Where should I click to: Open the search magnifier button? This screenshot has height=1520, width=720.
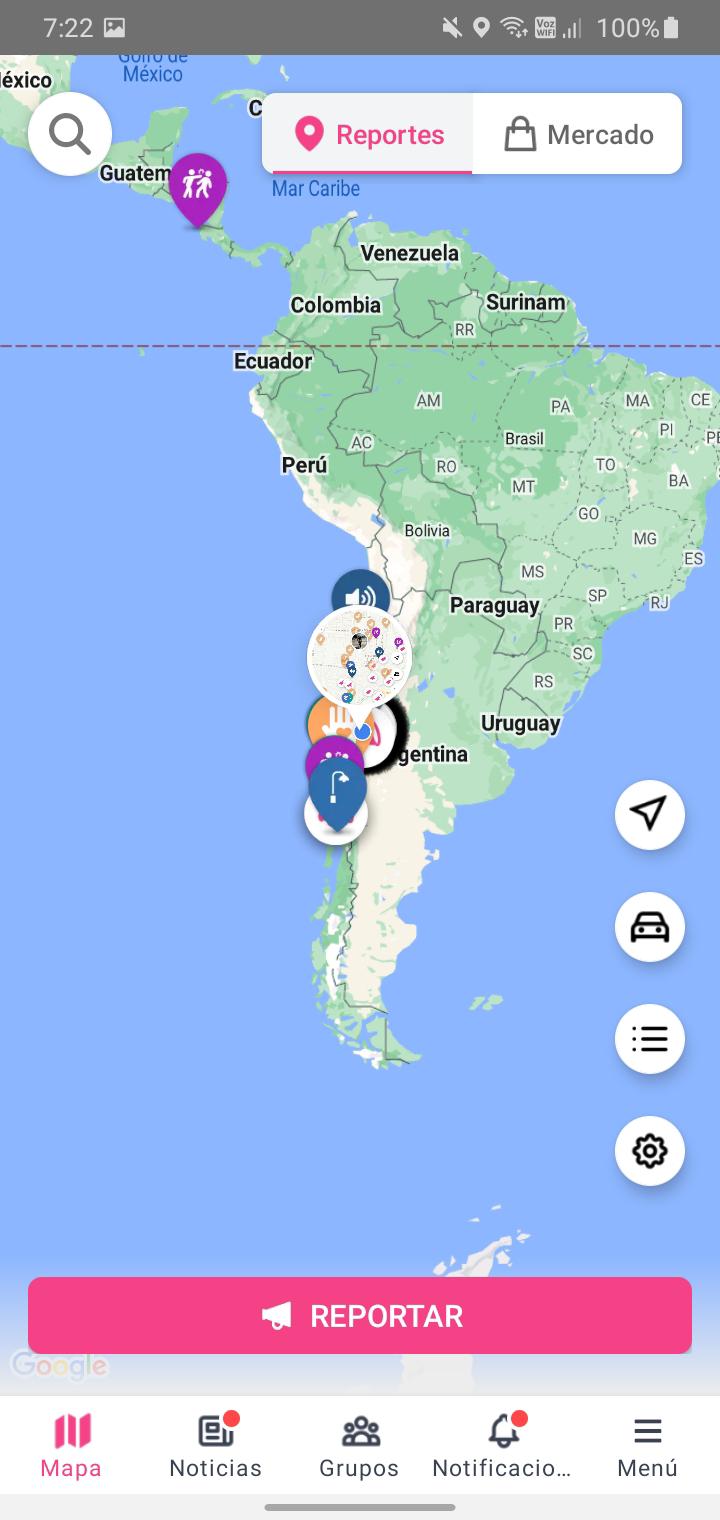pyautogui.click(x=70, y=134)
